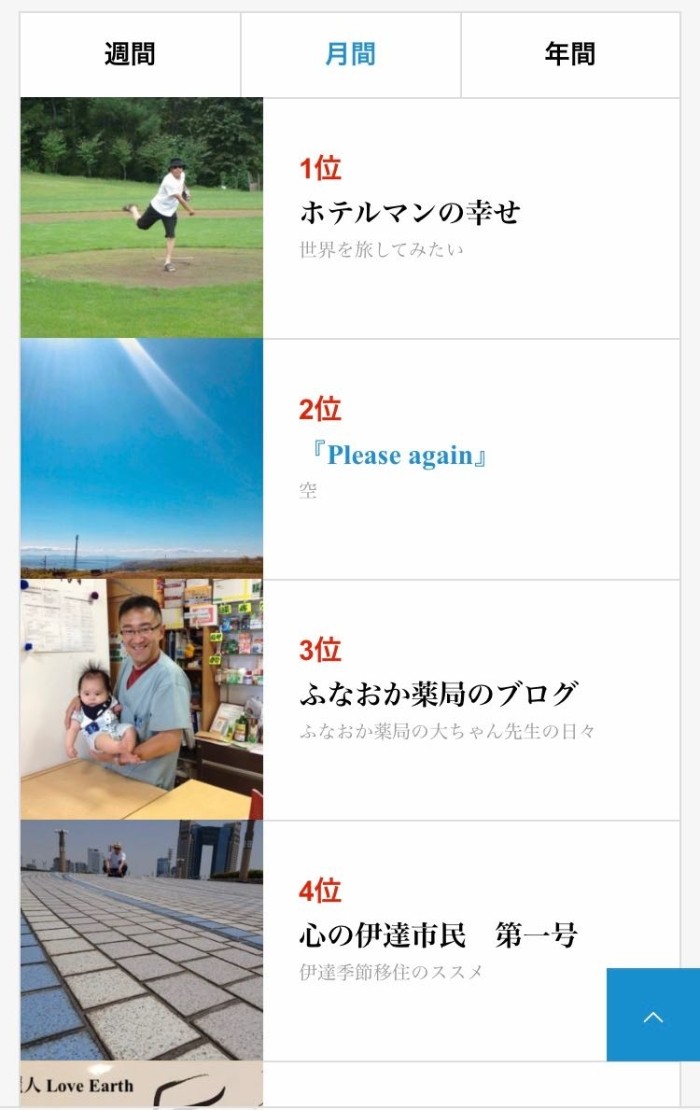This screenshot has width=700, height=1110.
Task: Show the 年間 ranking tab
Action: pyautogui.click(x=570, y=54)
